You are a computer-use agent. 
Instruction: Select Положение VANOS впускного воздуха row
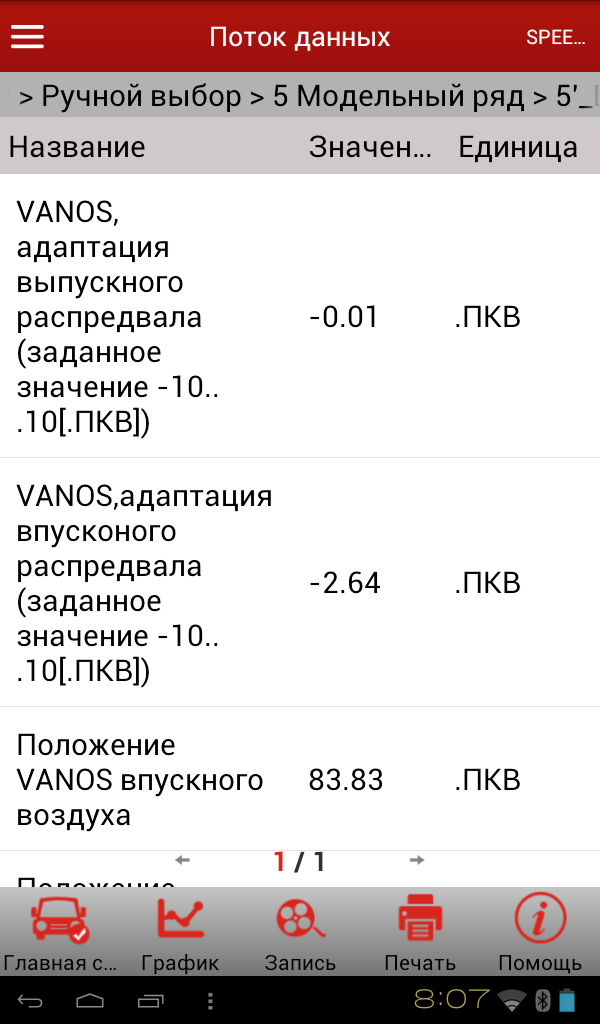(x=300, y=779)
